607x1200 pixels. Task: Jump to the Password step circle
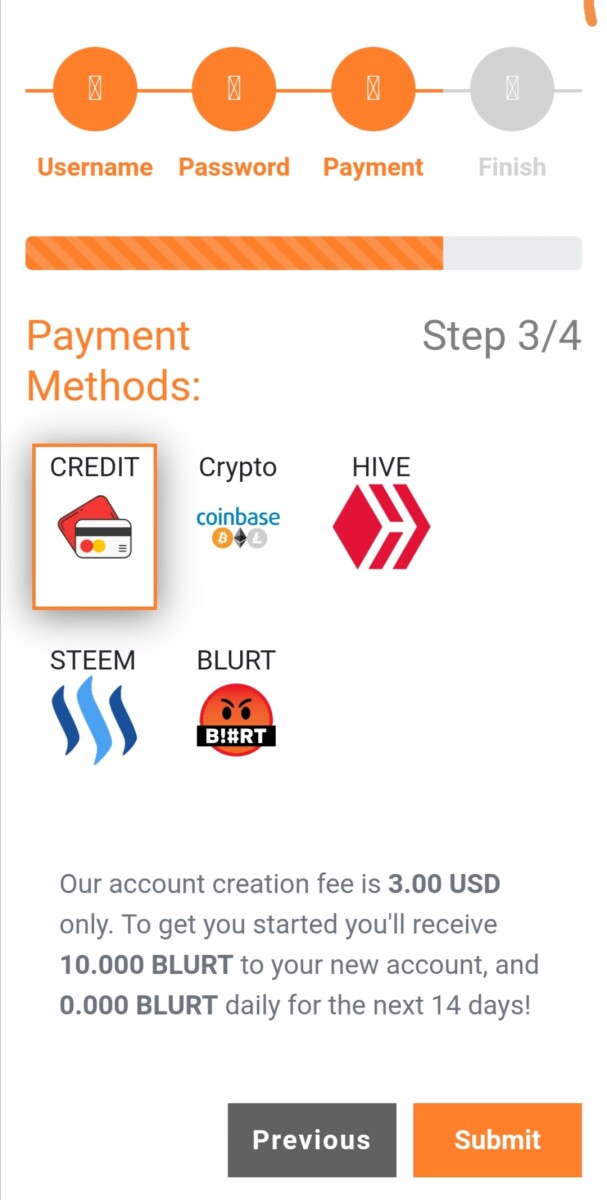[x=234, y=90]
